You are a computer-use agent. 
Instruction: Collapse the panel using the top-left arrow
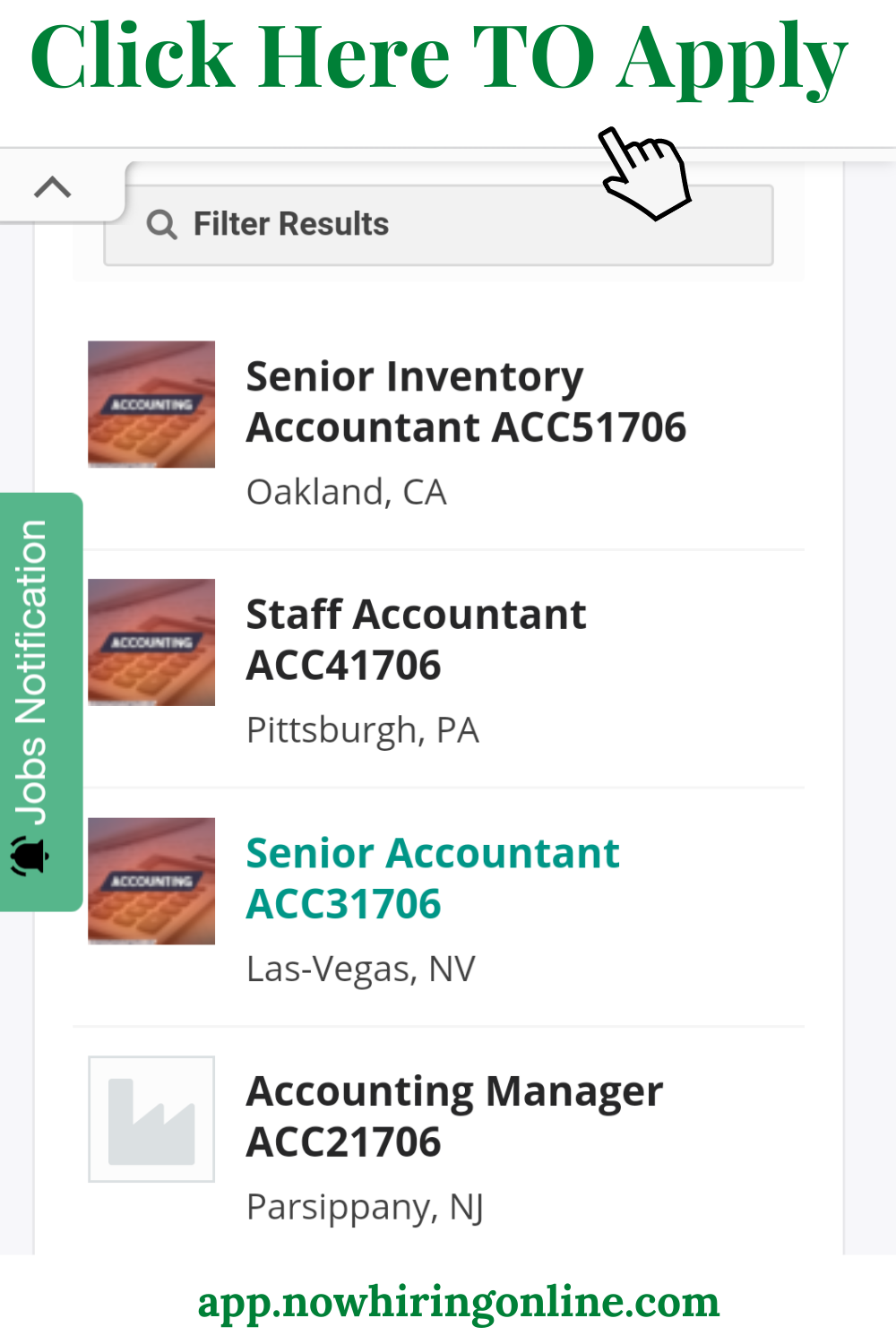click(54, 185)
